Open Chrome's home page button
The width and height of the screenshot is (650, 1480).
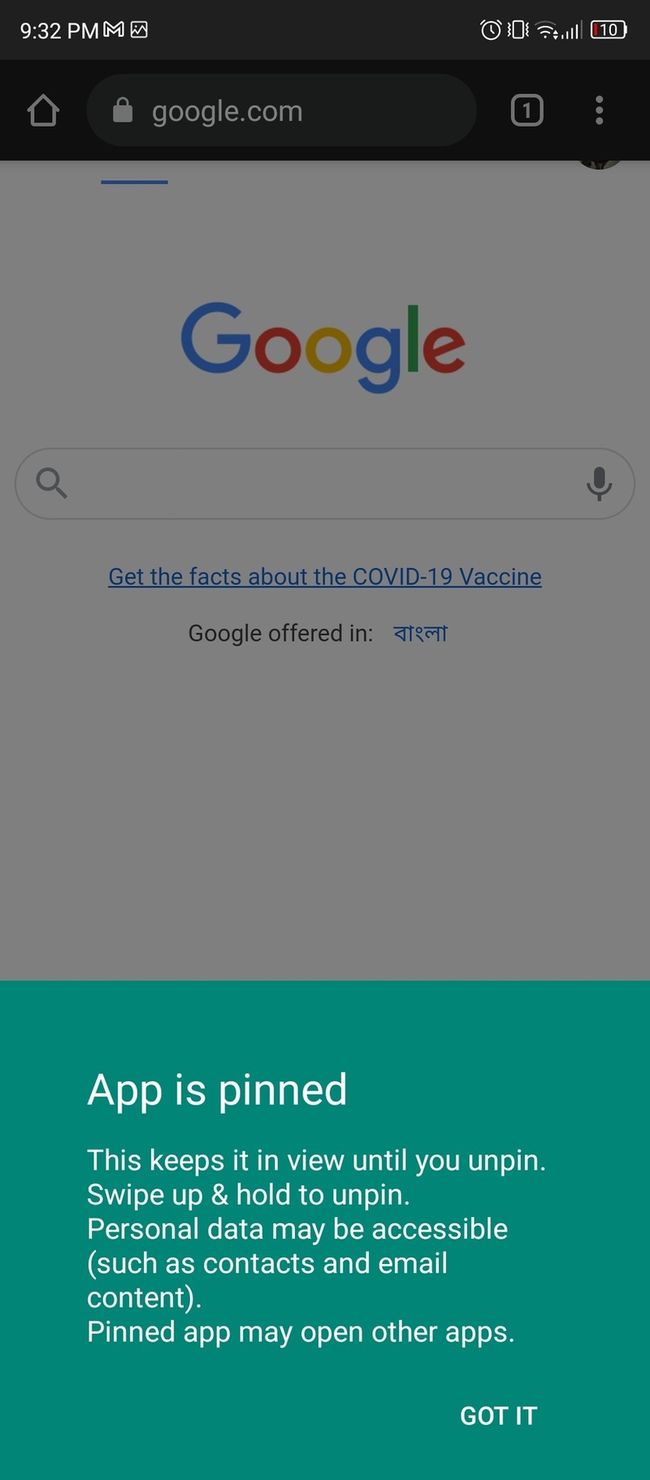click(x=43, y=111)
